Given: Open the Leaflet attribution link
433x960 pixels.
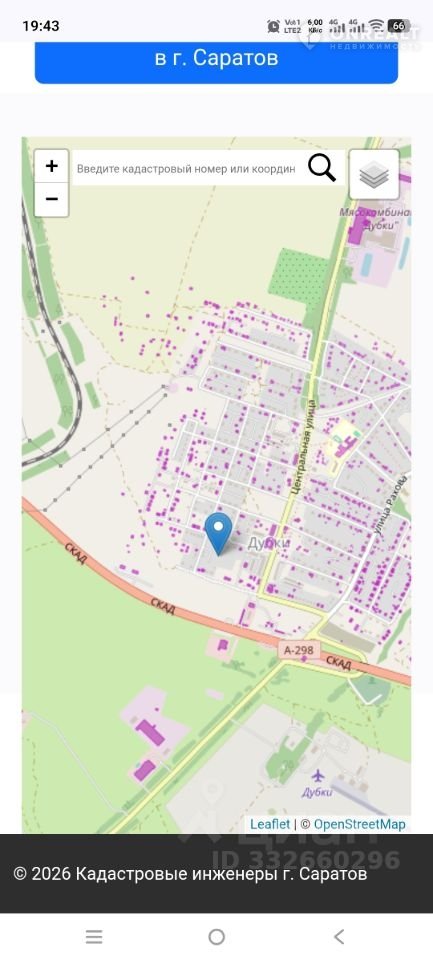Looking at the screenshot, I should click(x=270, y=824).
